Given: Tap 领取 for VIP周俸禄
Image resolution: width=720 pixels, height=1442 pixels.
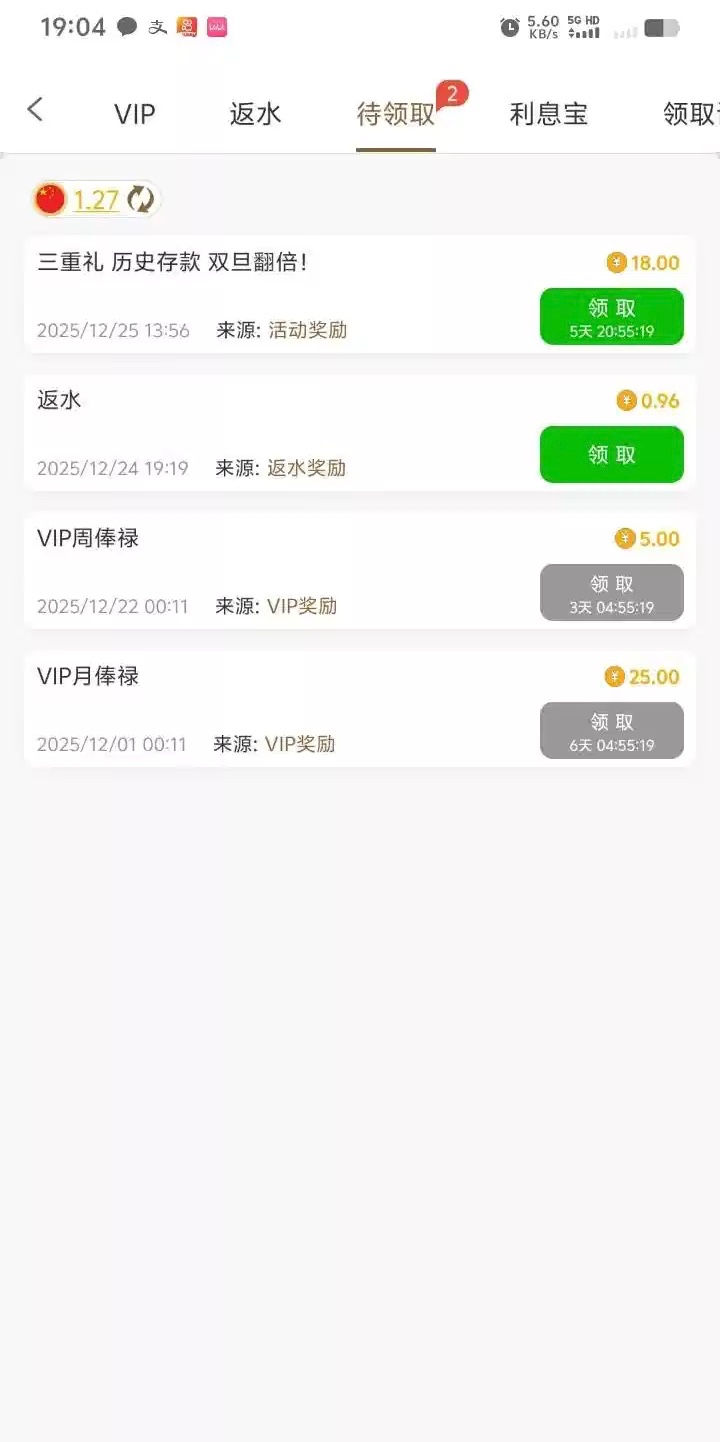Looking at the screenshot, I should coord(611,592).
